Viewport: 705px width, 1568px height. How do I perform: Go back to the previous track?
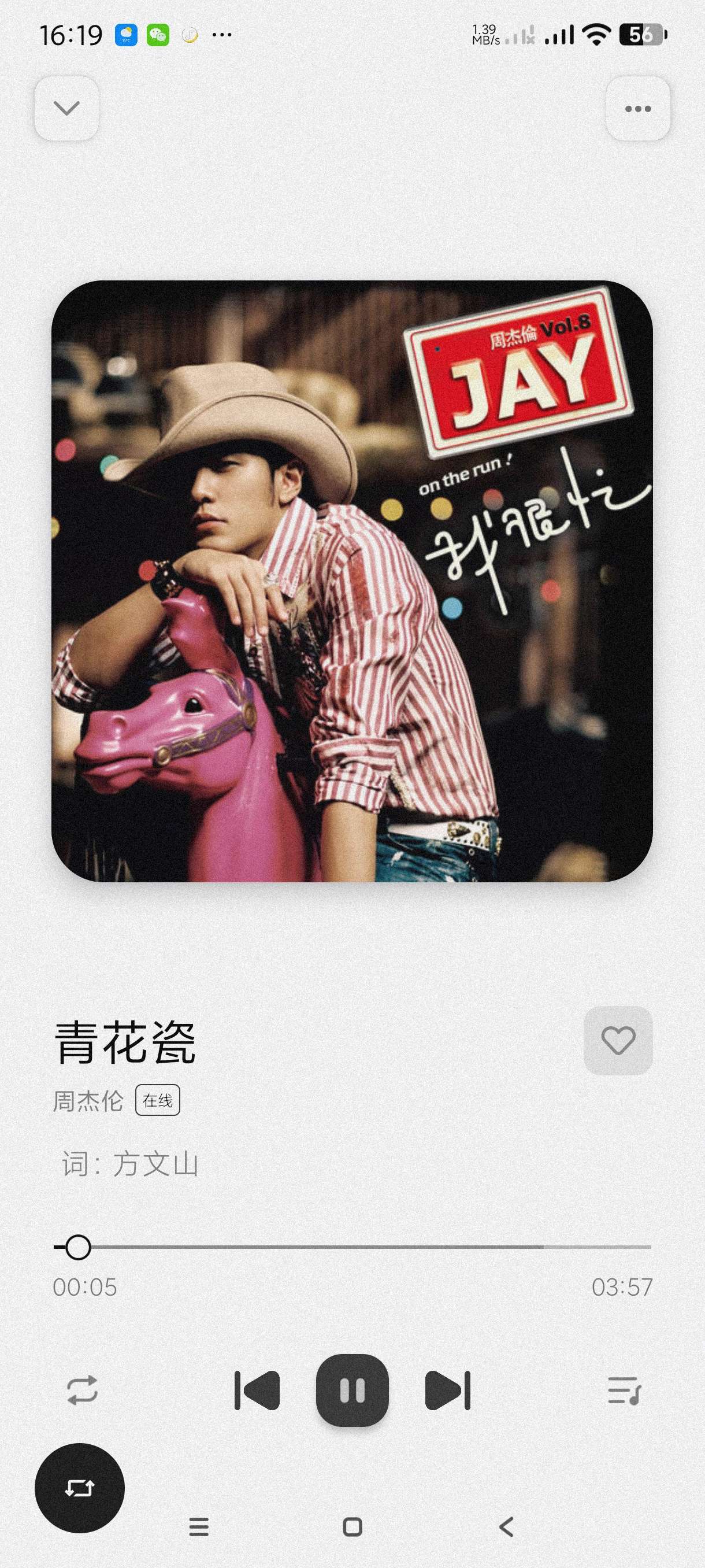[x=257, y=1391]
